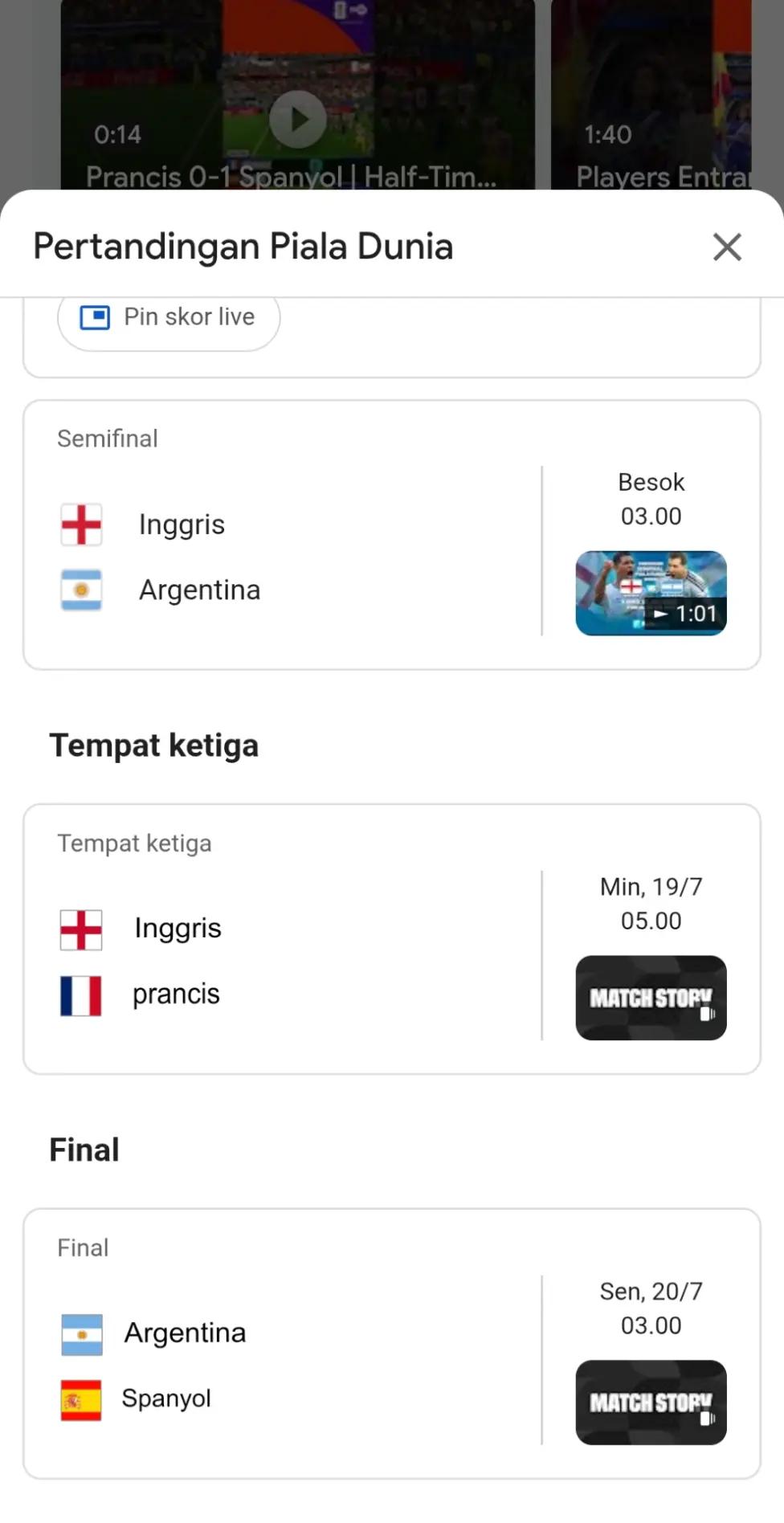
Task: Open the Inggris vs prancis third-place match
Action: click(392, 939)
